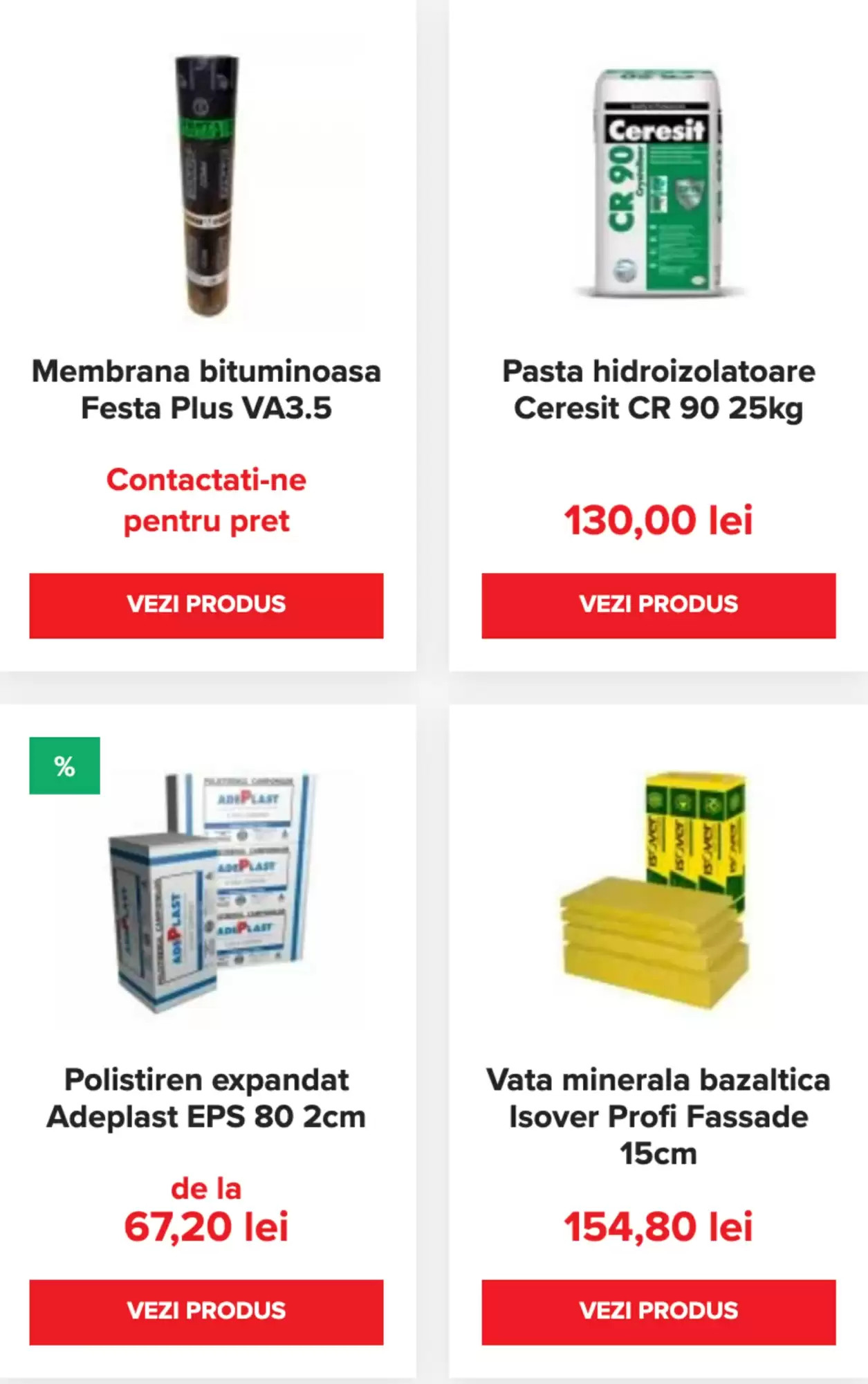Tap VEZI PRODUS for Membrana bituminoasa Festa Plus

pyautogui.click(x=206, y=605)
